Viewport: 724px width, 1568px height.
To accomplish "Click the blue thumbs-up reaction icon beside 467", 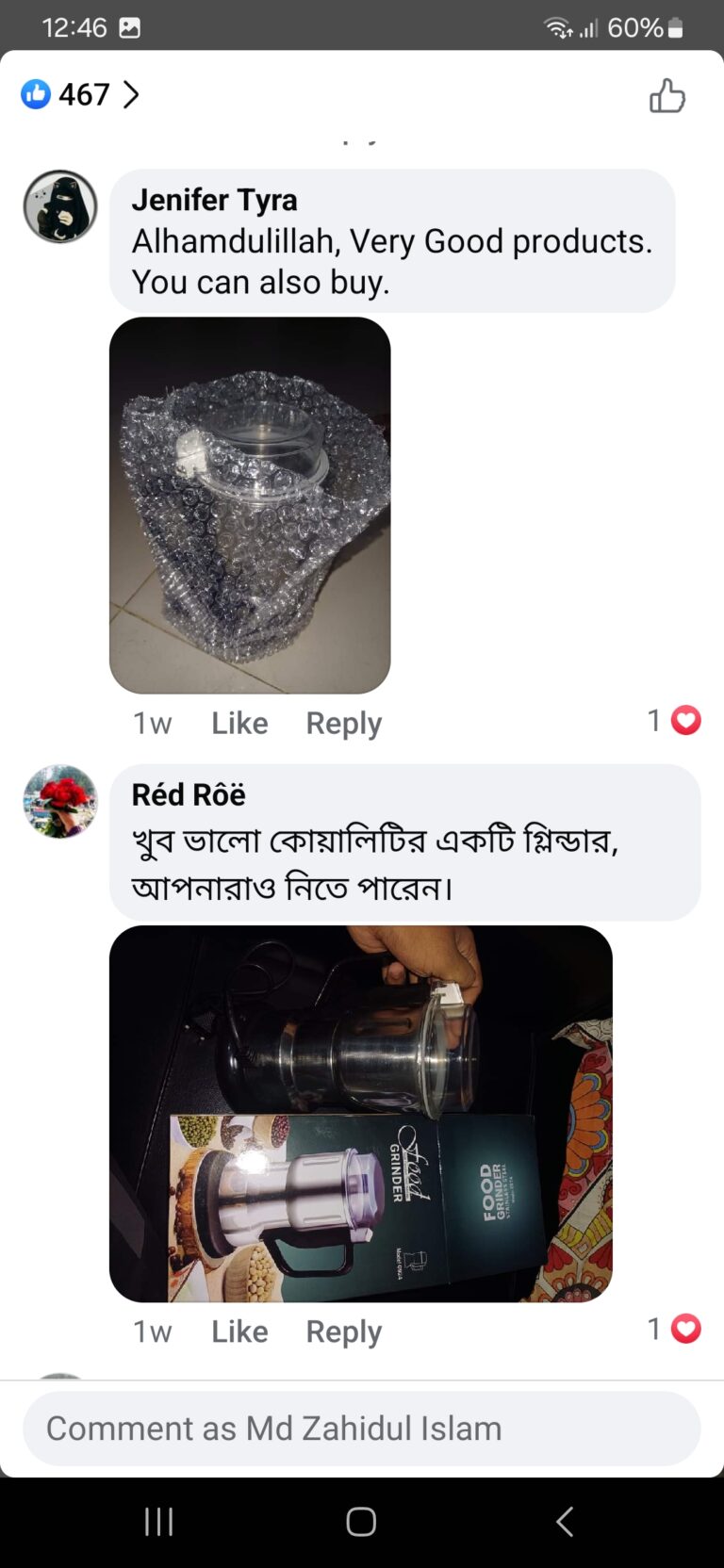I will click(36, 94).
